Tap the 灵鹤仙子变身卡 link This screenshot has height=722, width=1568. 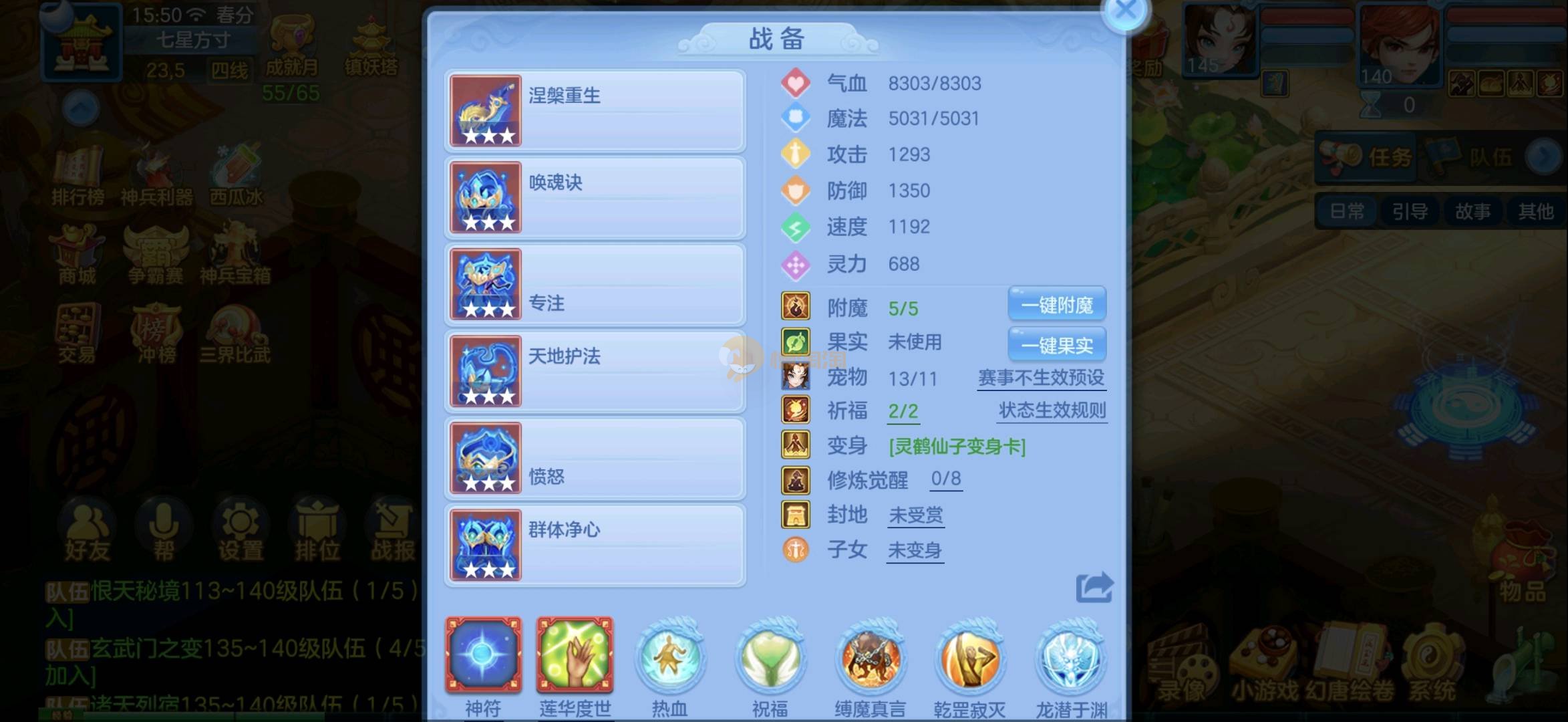click(x=957, y=446)
